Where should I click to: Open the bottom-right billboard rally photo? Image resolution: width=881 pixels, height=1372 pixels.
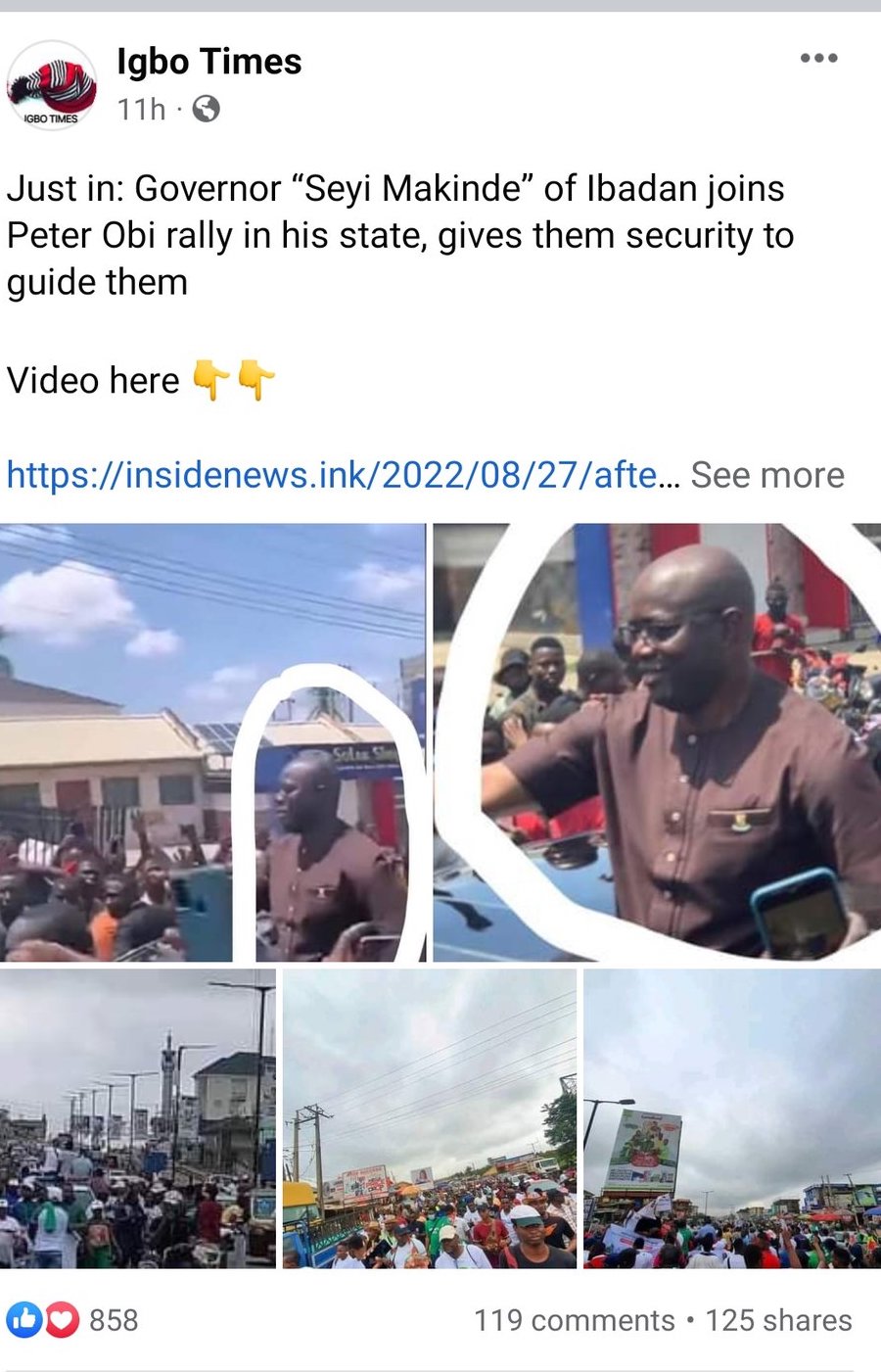click(731, 1118)
